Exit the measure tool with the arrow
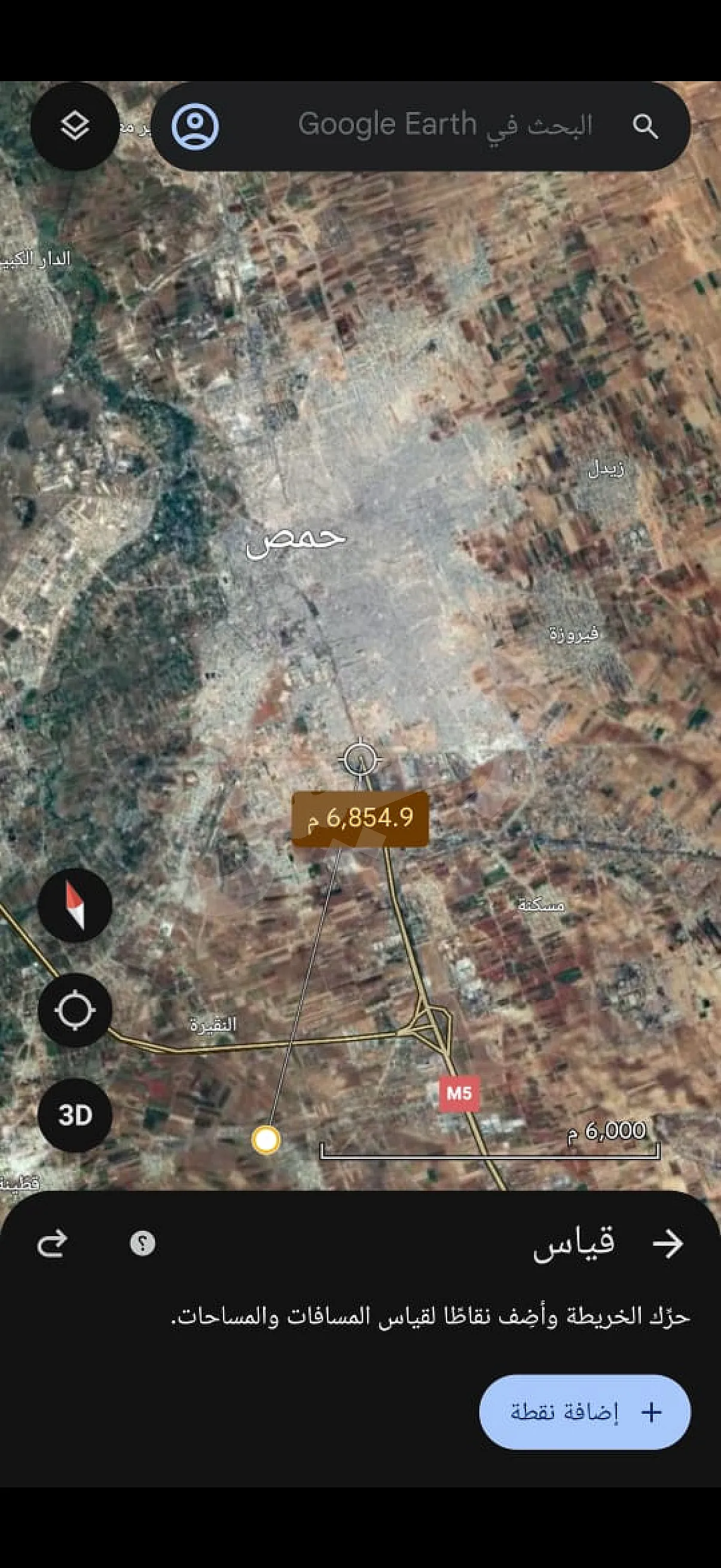The width and height of the screenshot is (721, 1568). tap(667, 1243)
